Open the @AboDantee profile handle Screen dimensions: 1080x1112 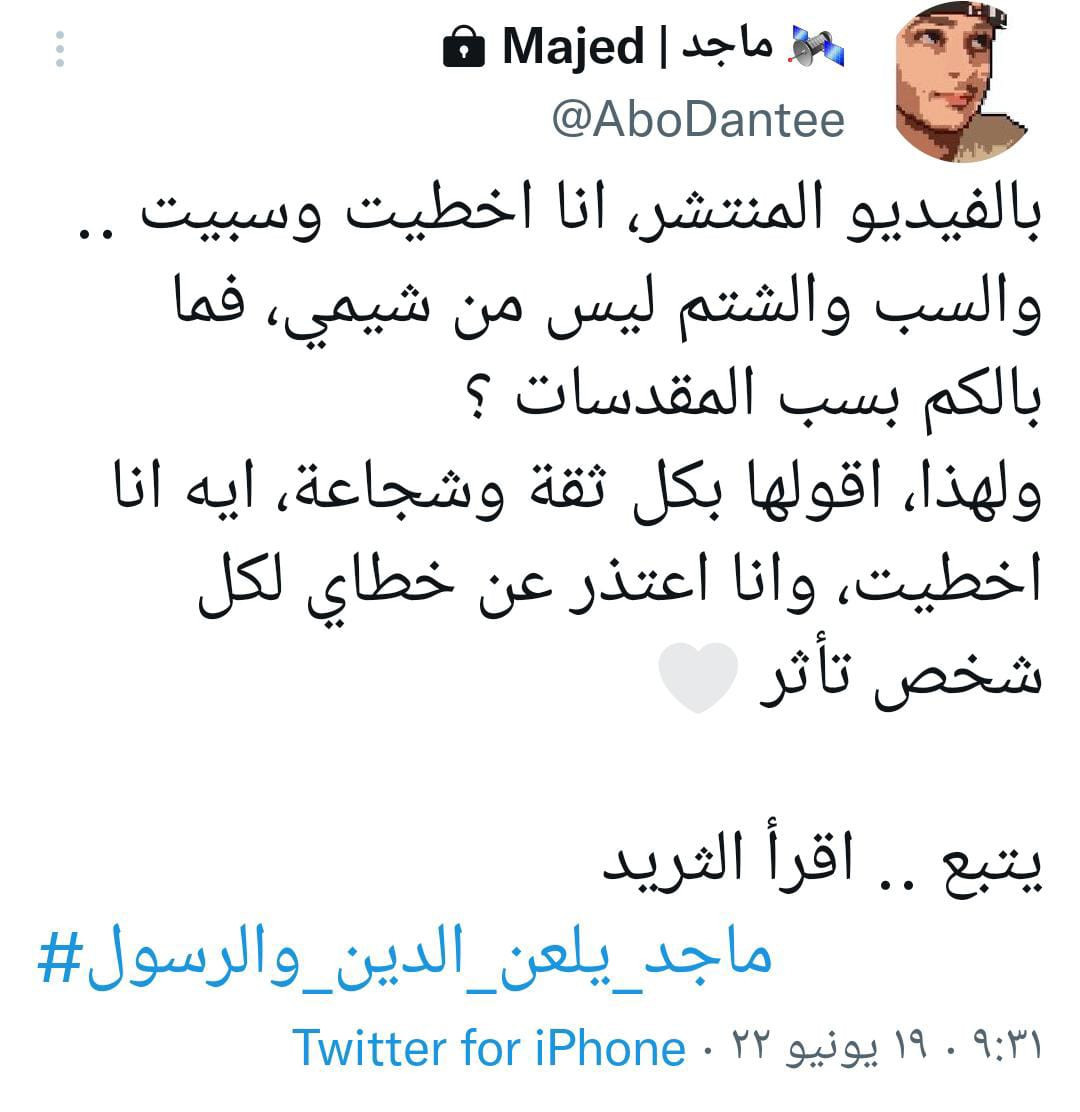(x=698, y=120)
